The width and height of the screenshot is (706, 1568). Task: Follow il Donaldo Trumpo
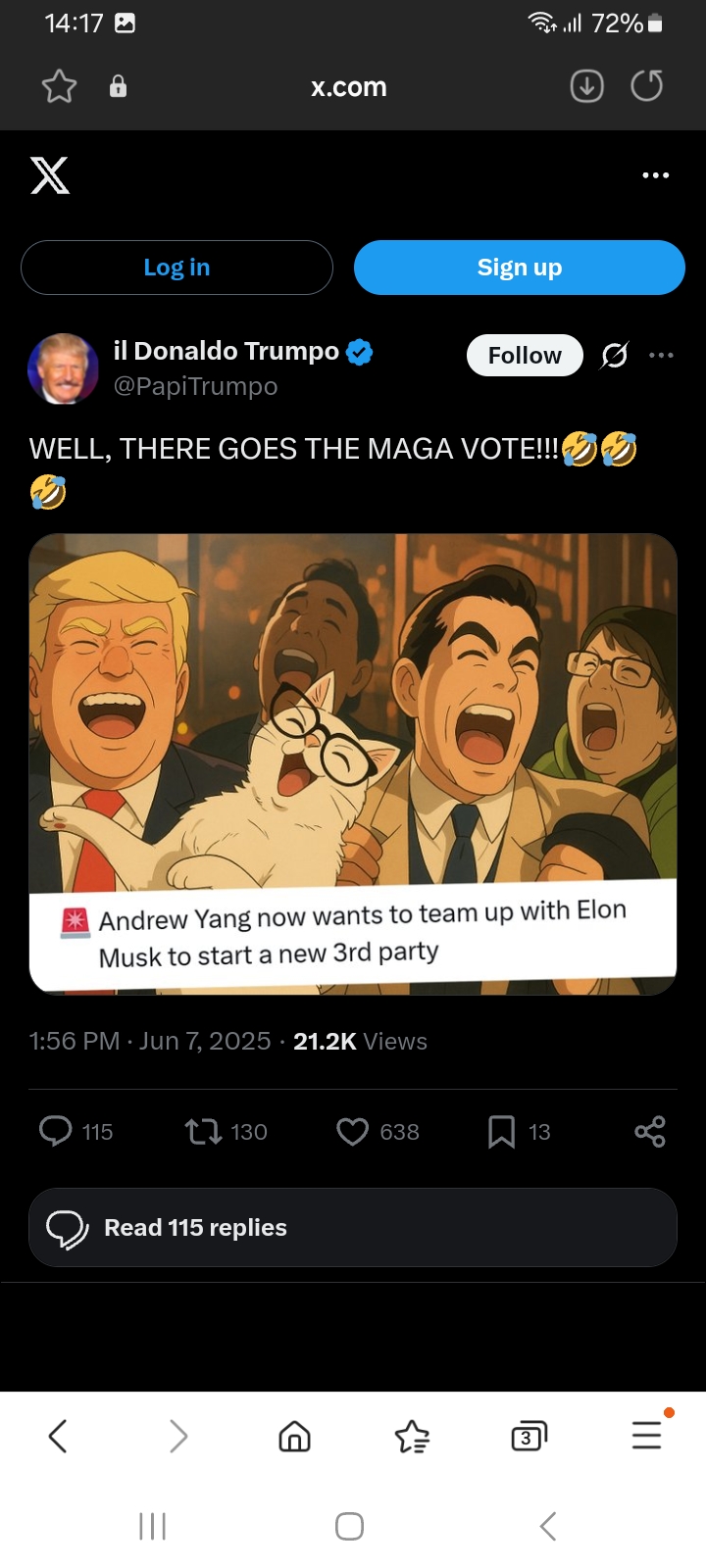[x=525, y=355]
